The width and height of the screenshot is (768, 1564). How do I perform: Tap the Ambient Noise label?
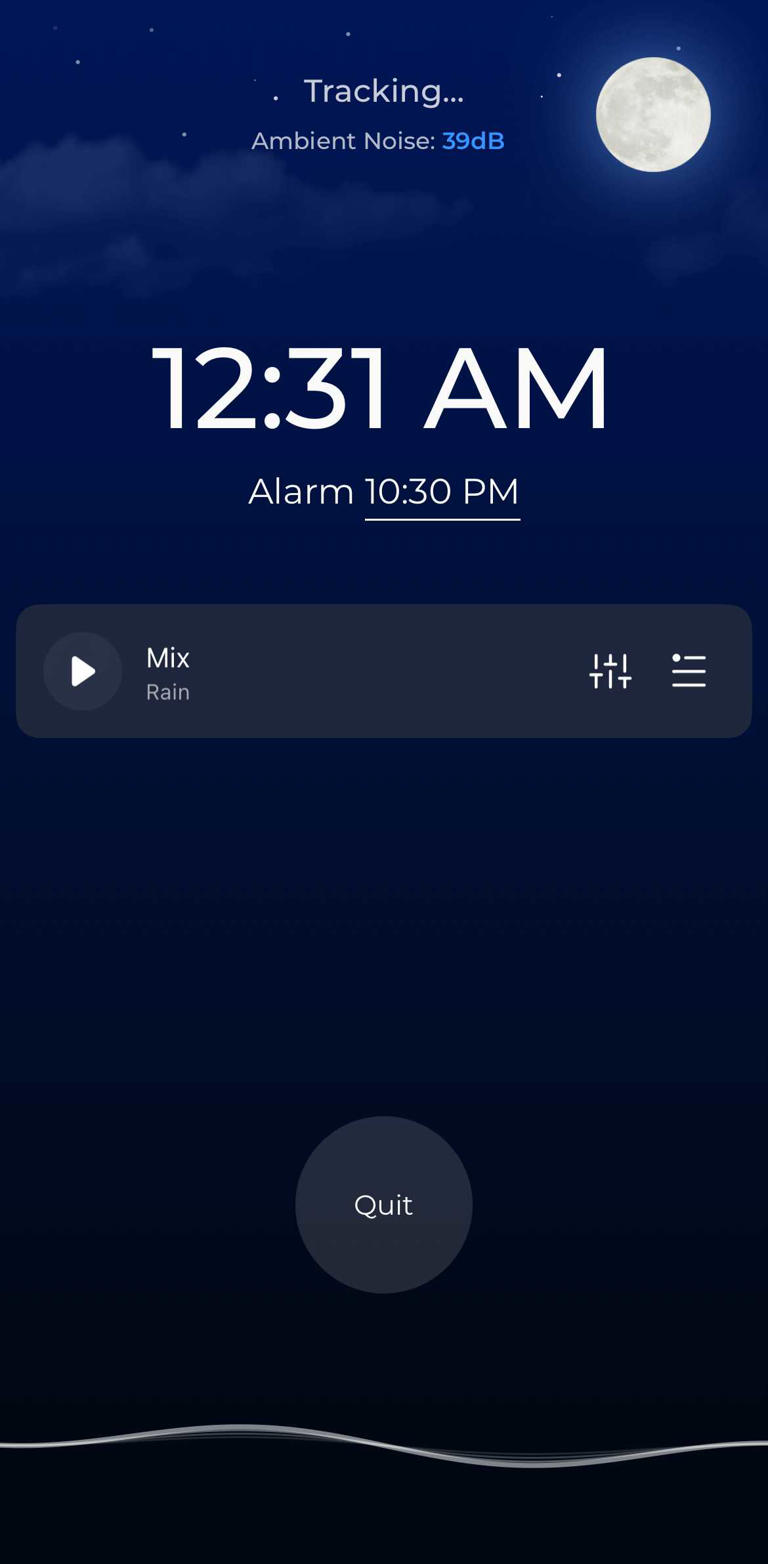[342, 141]
